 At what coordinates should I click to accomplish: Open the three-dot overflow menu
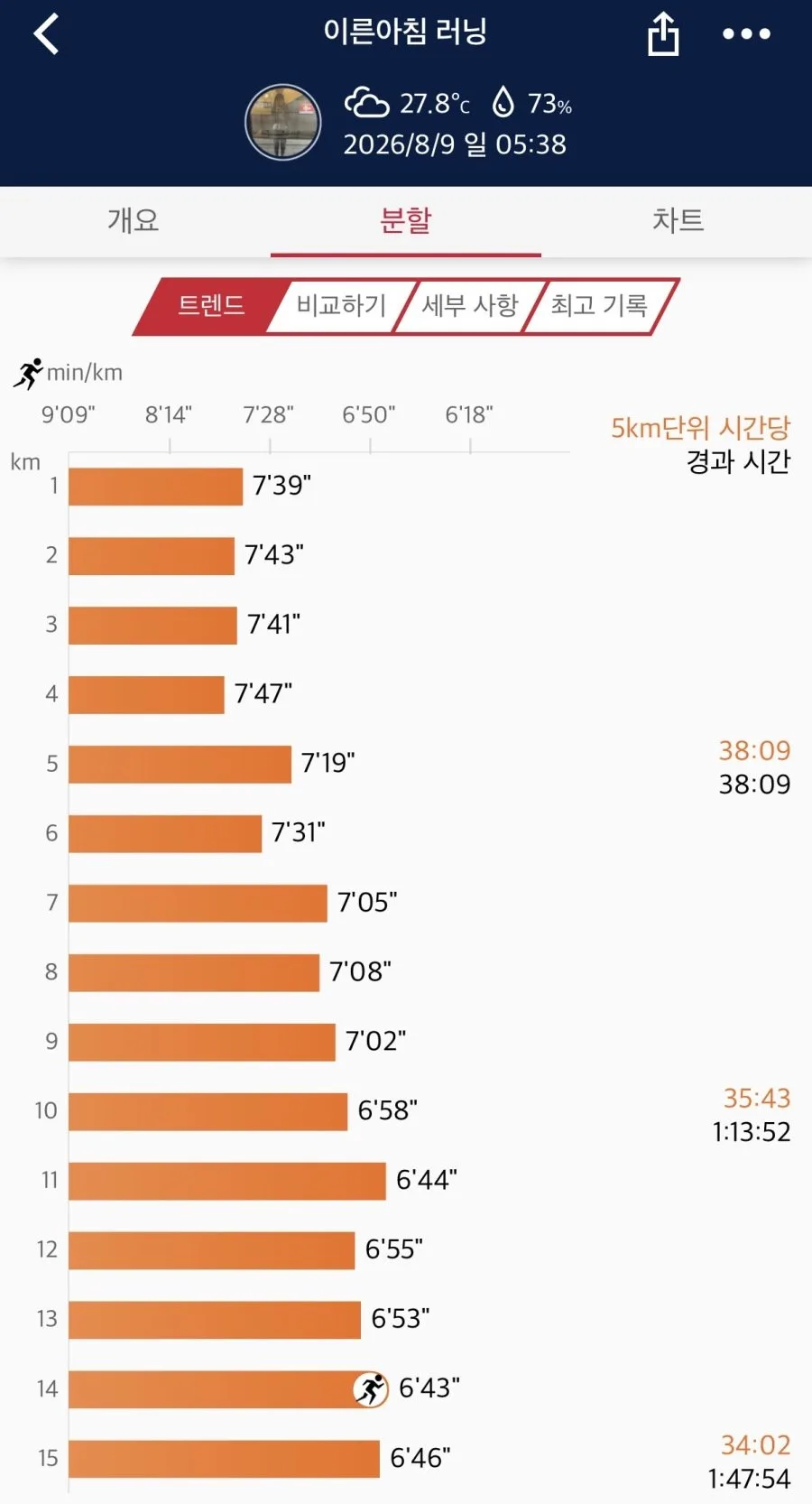pos(747,34)
